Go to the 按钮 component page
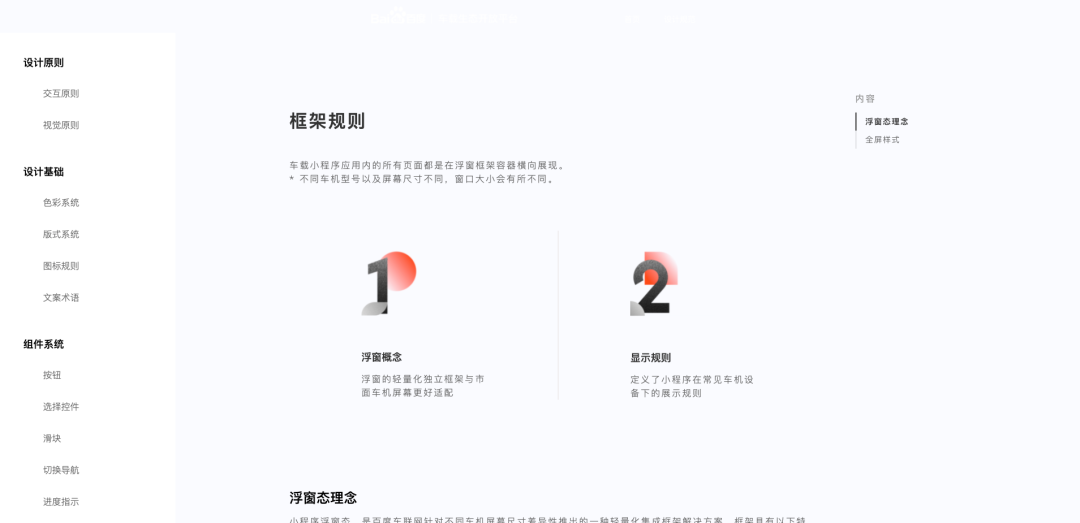This screenshot has width=1080, height=523. click(x=52, y=376)
